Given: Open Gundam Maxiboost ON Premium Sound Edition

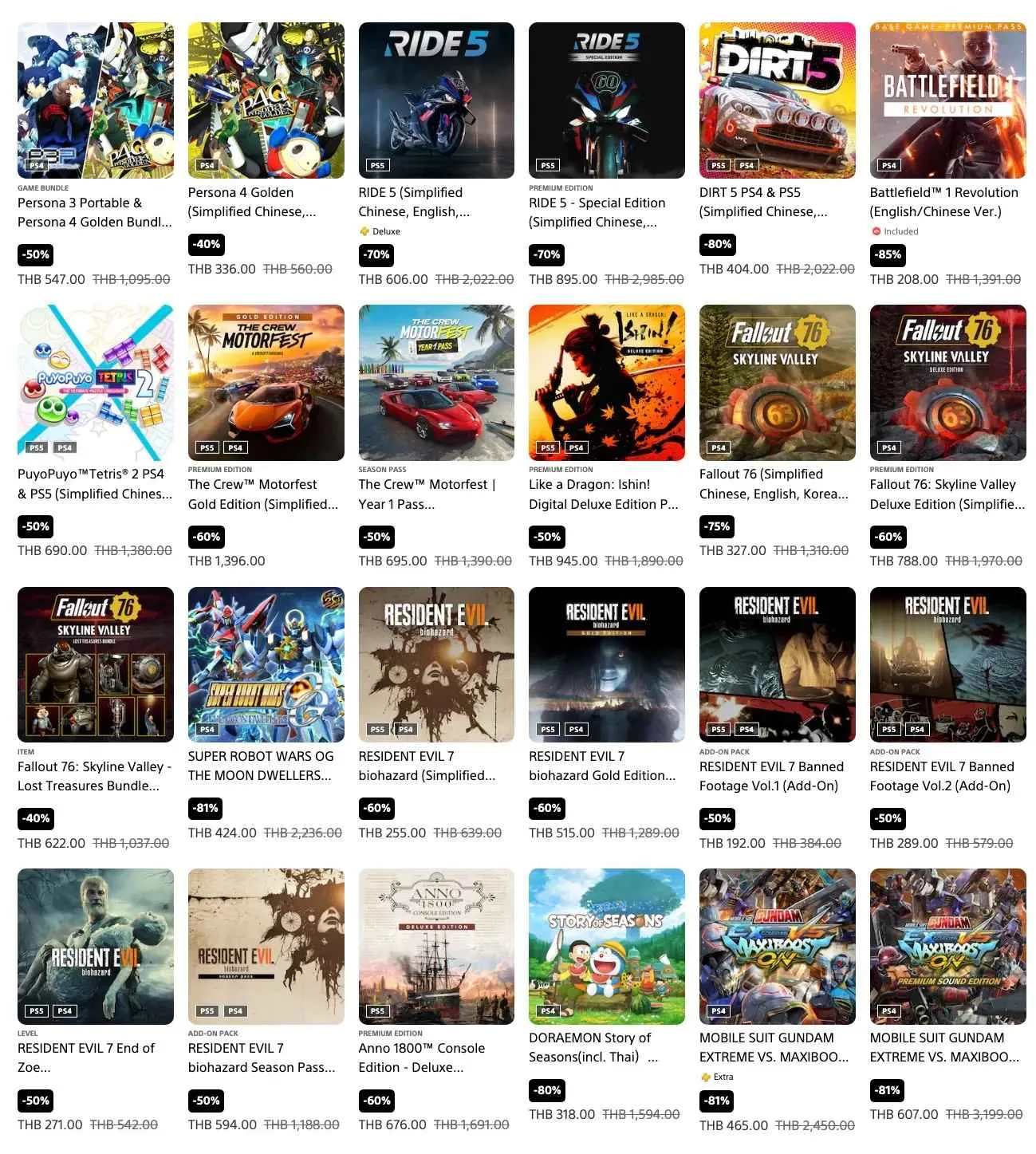Looking at the screenshot, I should click(947, 946).
